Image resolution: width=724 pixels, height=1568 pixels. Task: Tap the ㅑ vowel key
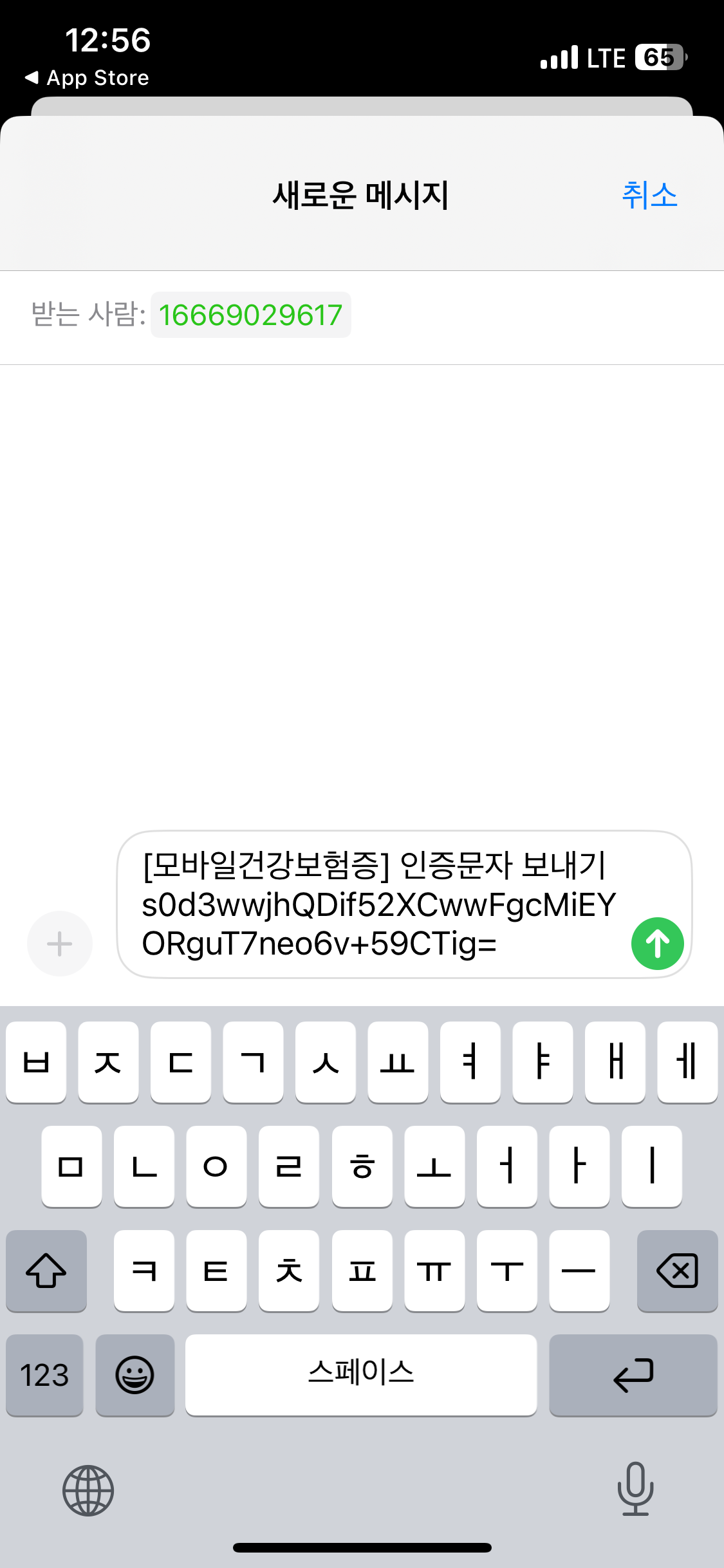coord(543,1063)
